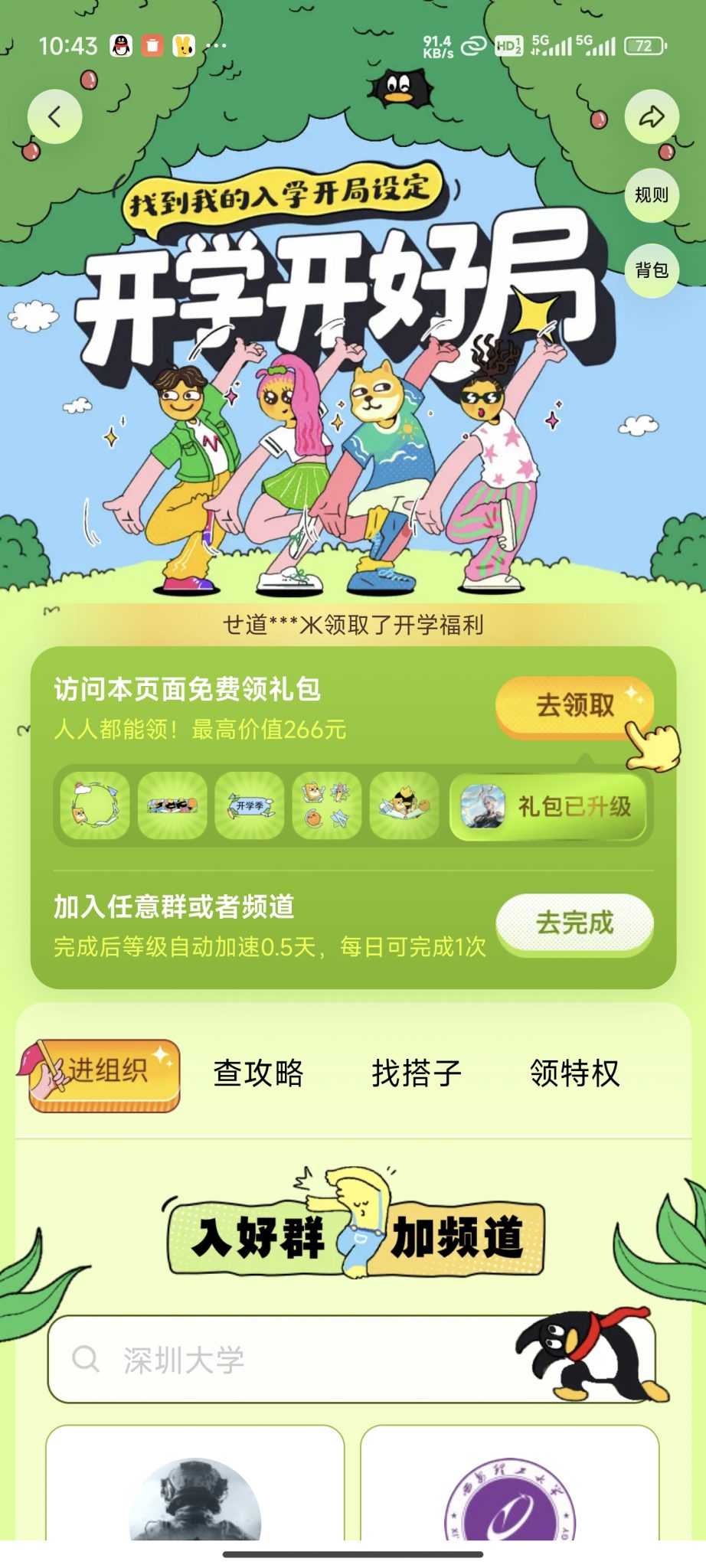Open the 规则 (rules) circular button
The width and height of the screenshot is (706, 1568).
652,196
